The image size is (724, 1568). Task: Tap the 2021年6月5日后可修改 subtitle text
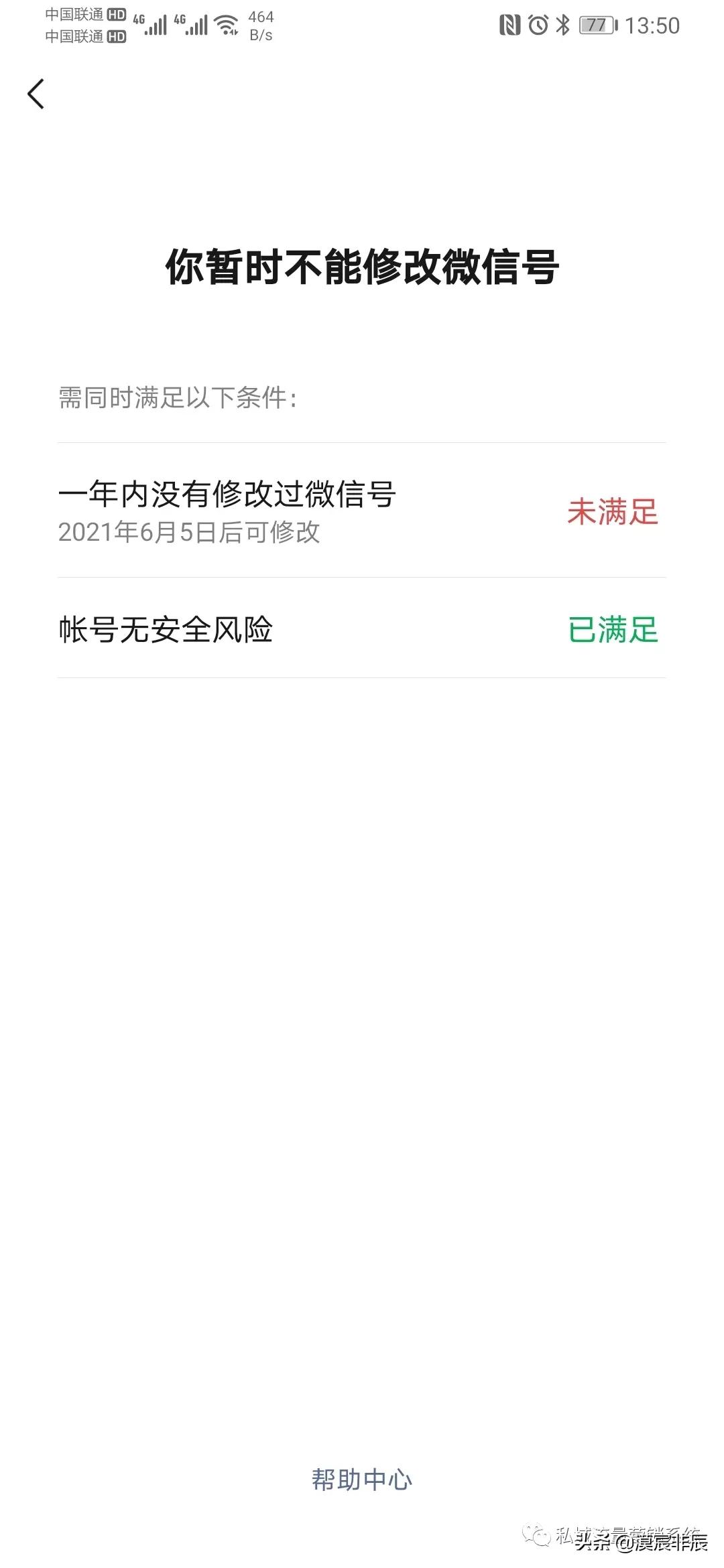pos(190,535)
